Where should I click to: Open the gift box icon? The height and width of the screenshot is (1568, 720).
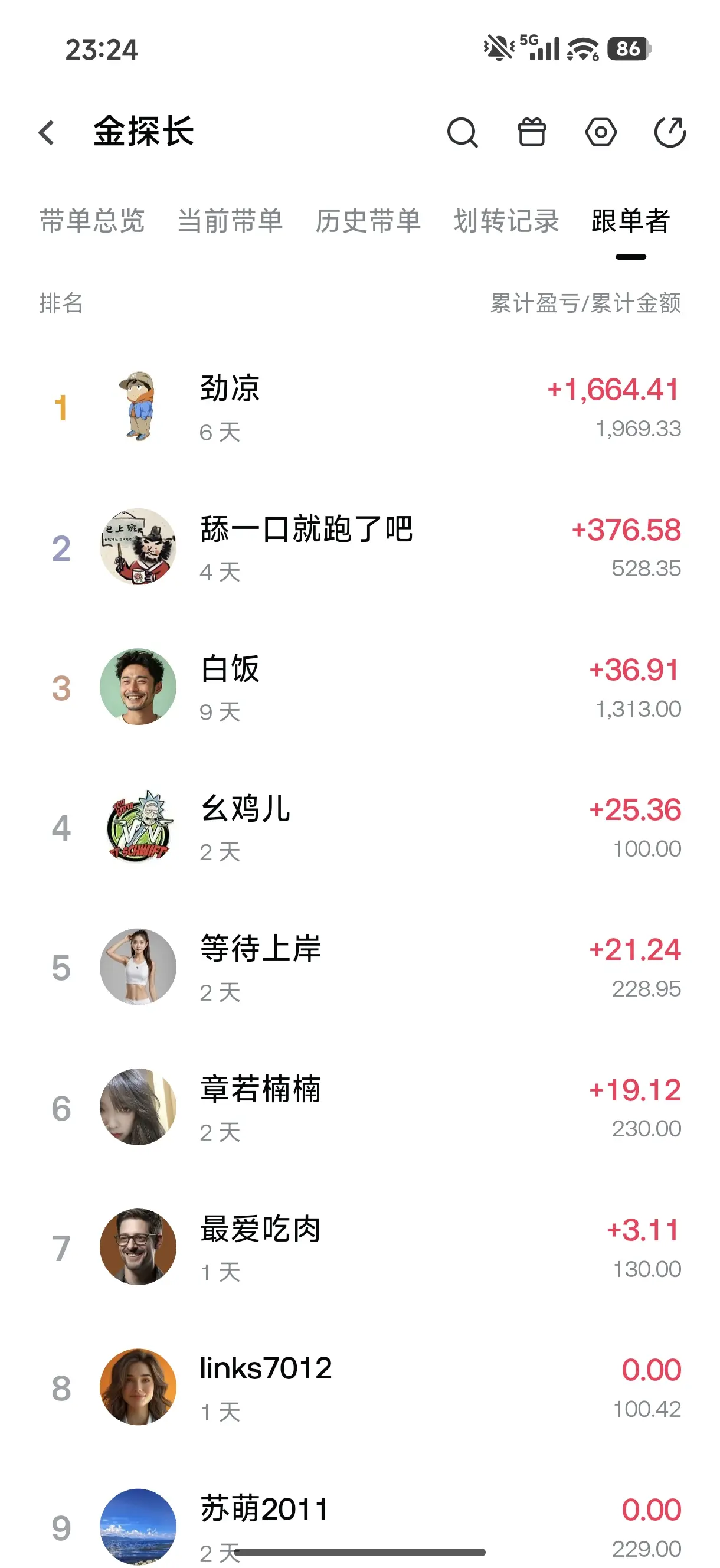(x=531, y=132)
